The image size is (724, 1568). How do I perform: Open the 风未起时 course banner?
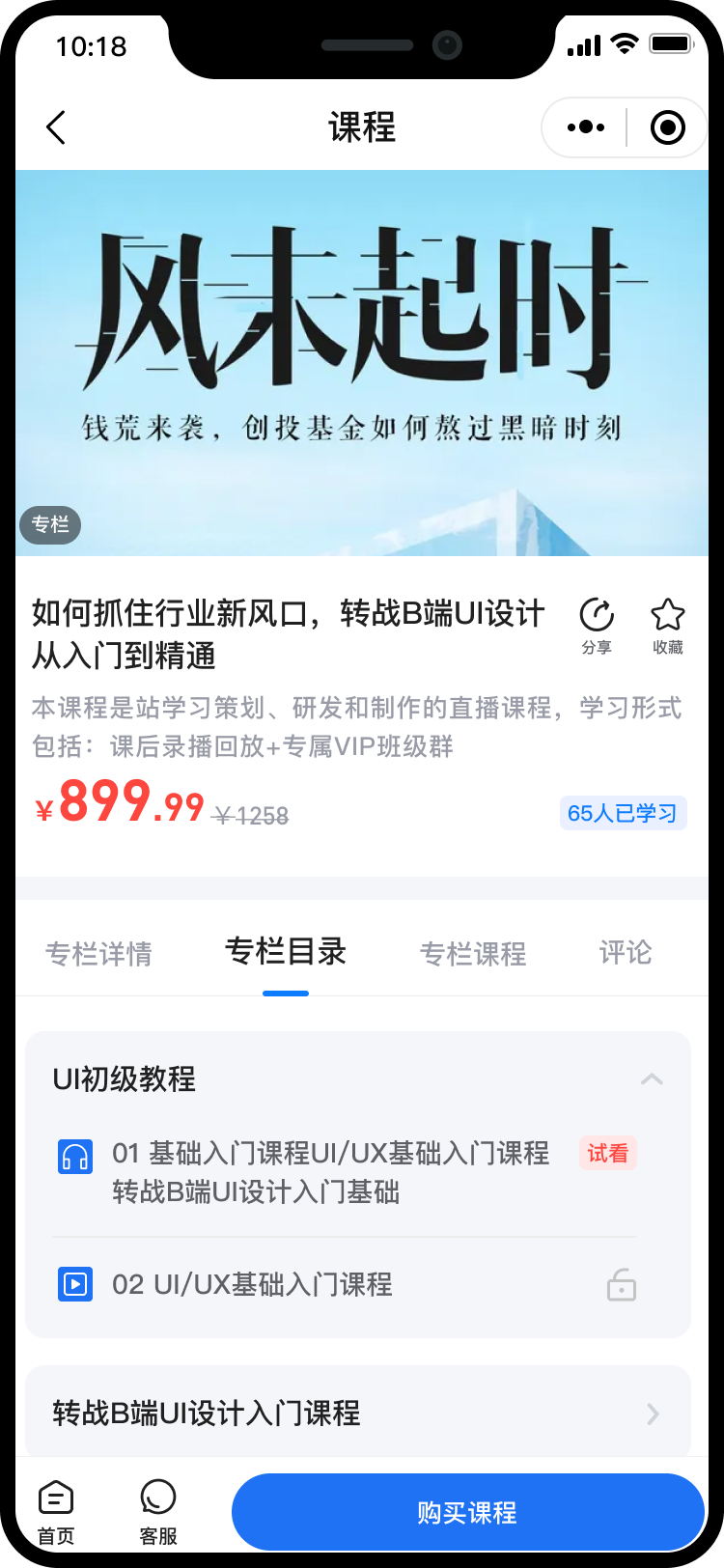tap(362, 362)
